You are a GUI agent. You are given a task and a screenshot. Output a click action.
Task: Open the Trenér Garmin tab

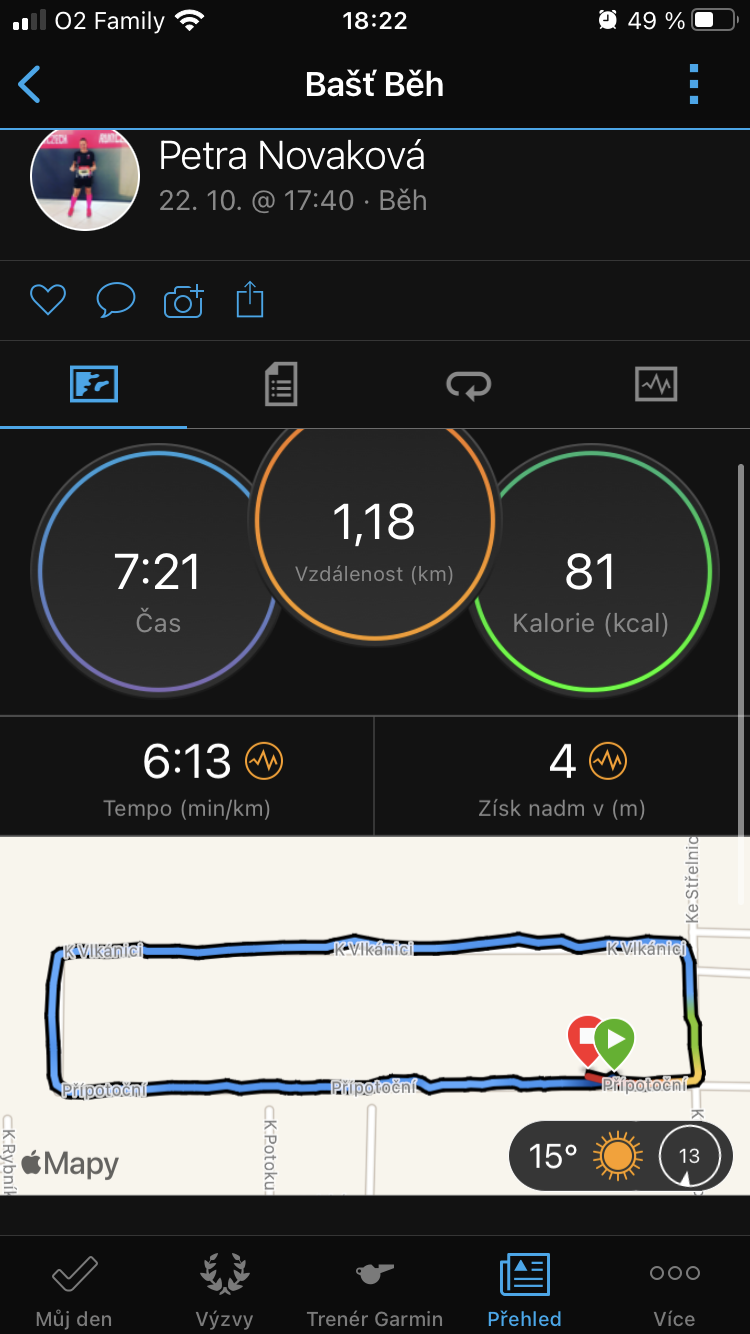tap(375, 1290)
